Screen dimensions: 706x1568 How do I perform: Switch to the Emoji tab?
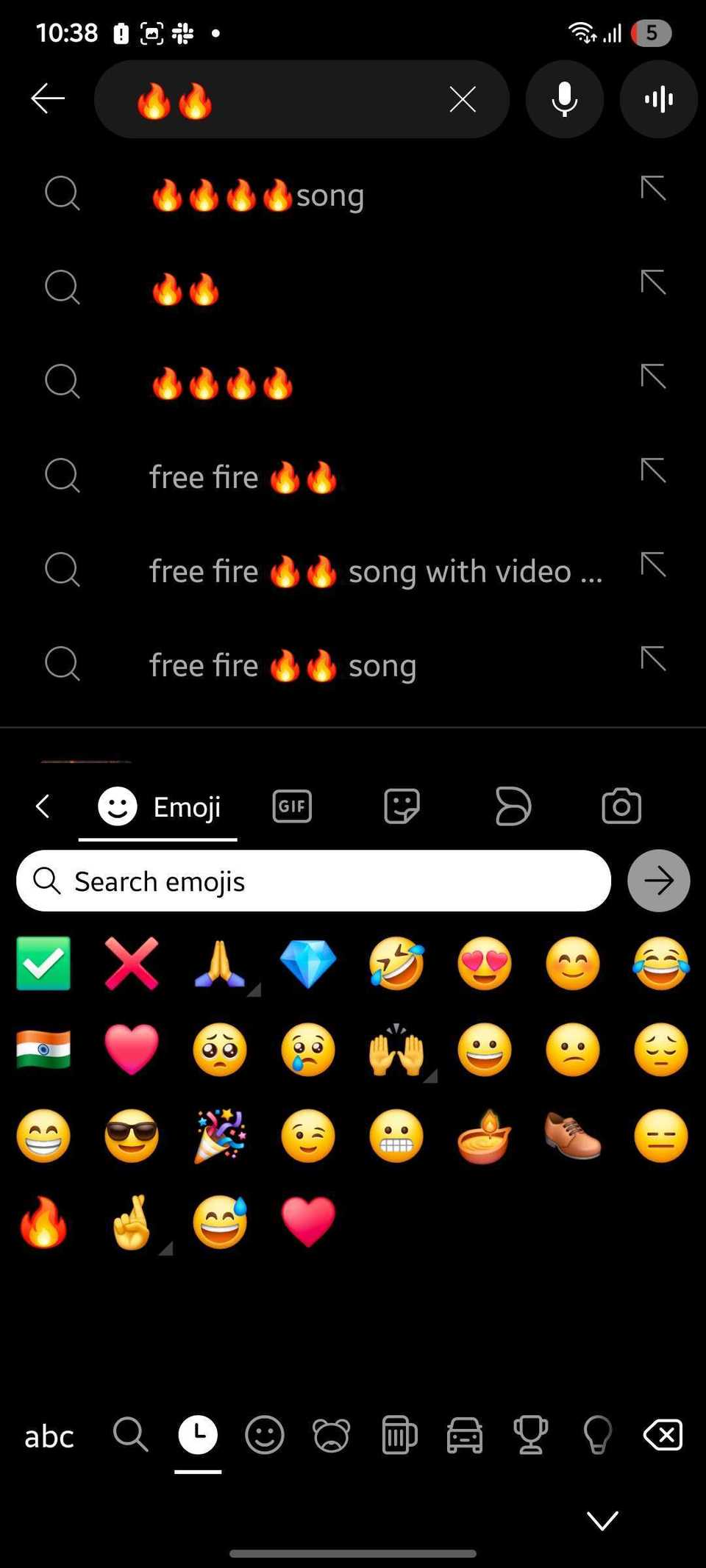pos(157,806)
